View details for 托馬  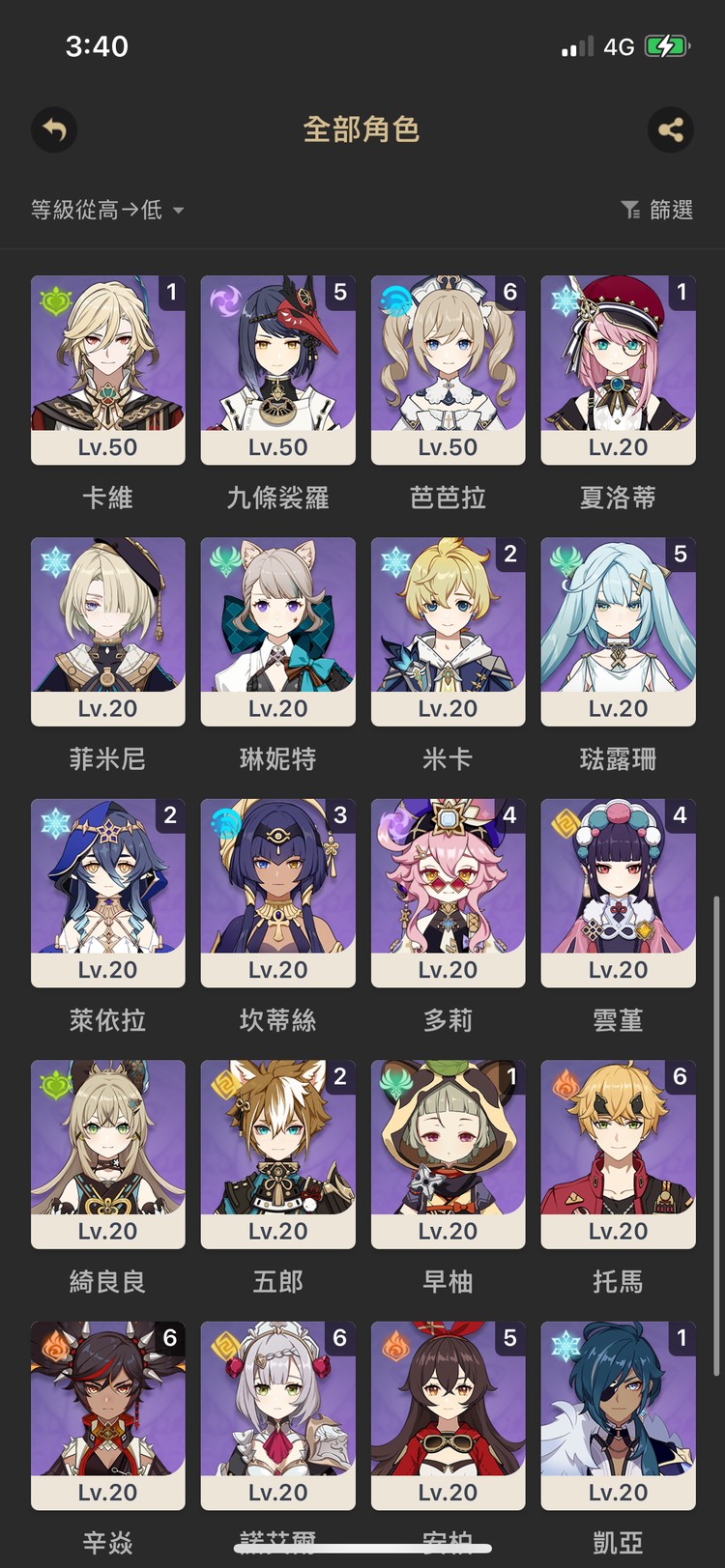point(618,1154)
